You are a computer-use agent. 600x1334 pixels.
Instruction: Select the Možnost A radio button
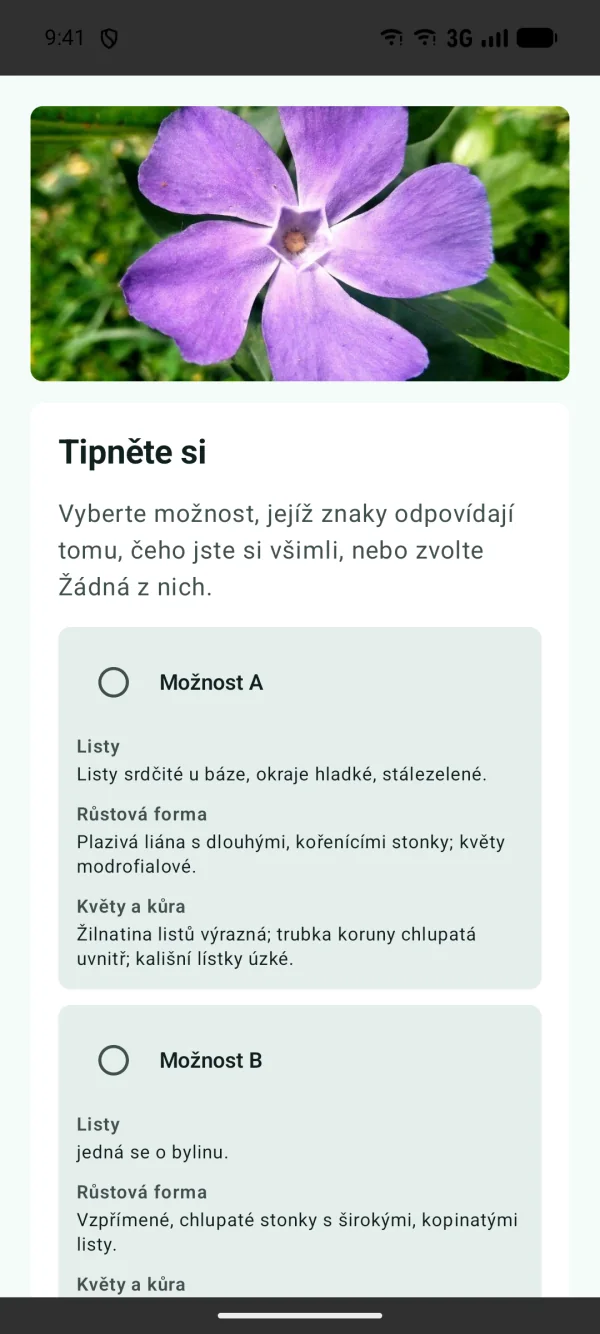[114, 683]
